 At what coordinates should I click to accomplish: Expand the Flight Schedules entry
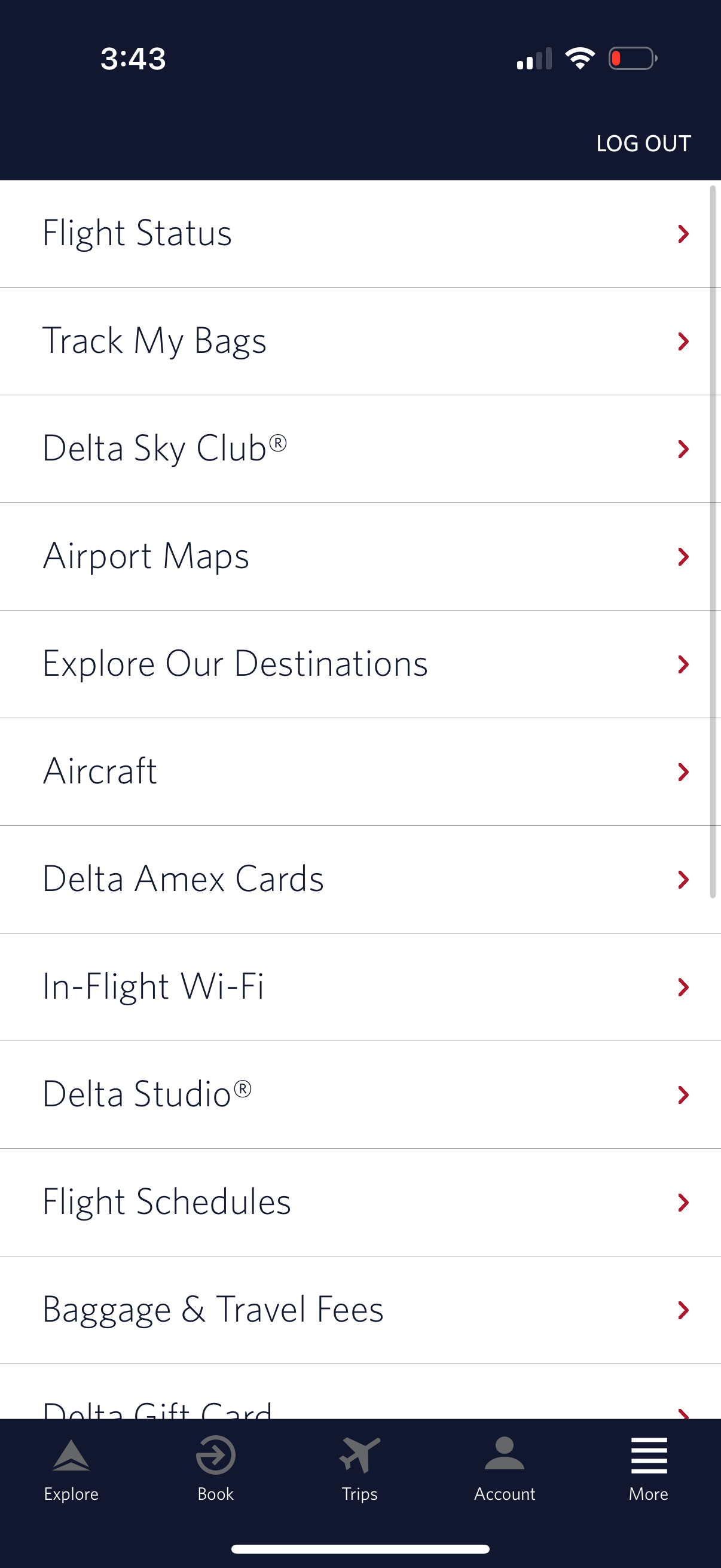[x=360, y=1201]
